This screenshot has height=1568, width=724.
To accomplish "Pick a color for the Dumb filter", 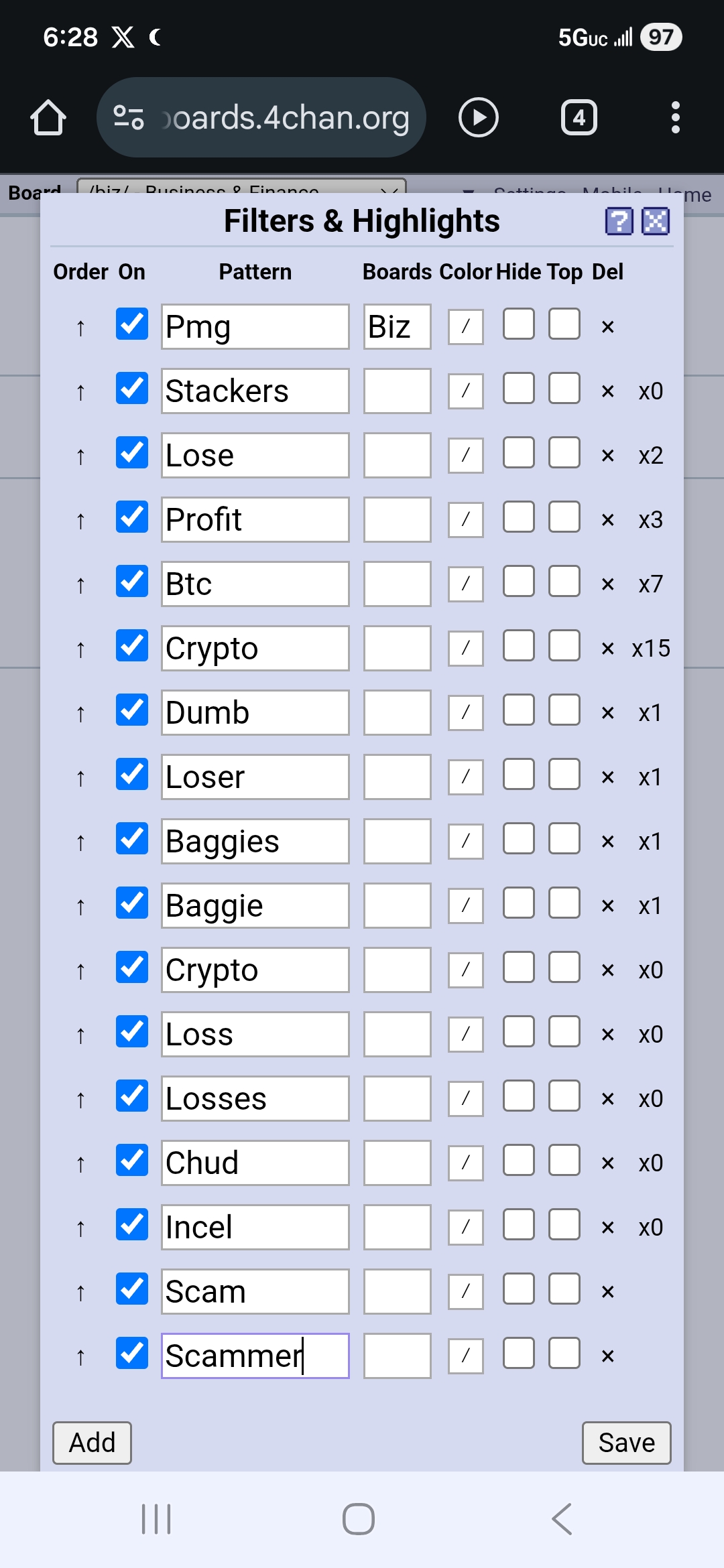I will coord(466,713).
